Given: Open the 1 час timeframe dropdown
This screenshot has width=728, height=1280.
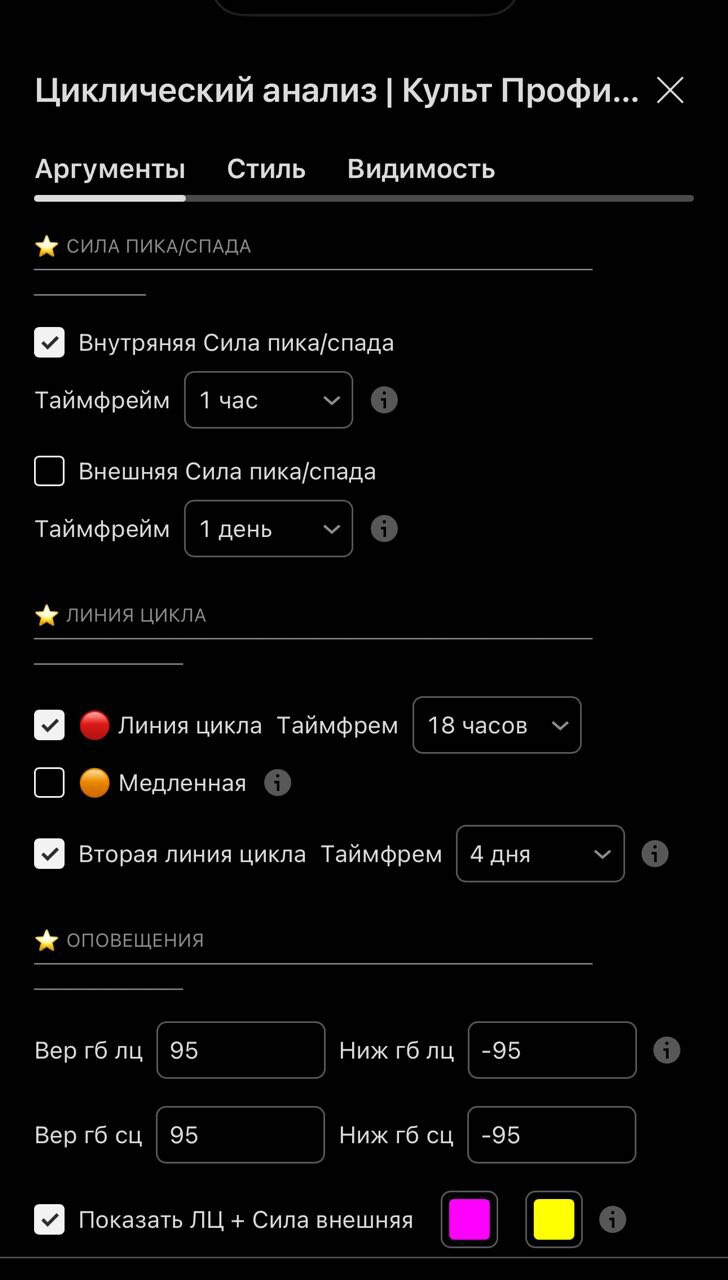Looking at the screenshot, I should pyautogui.click(x=268, y=400).
